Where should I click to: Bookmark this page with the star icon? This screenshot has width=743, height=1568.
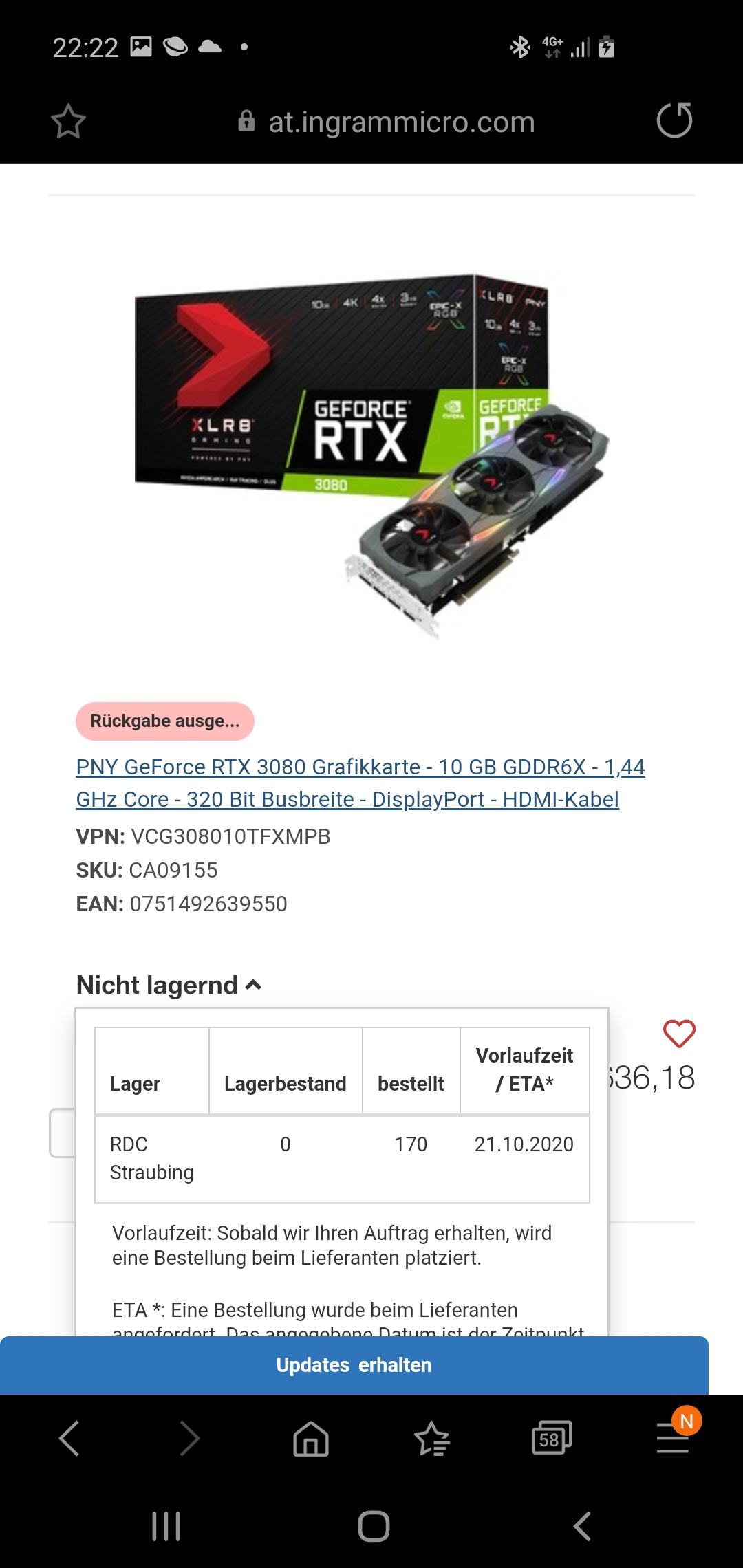pyautogui.click(x=68, y=122)
